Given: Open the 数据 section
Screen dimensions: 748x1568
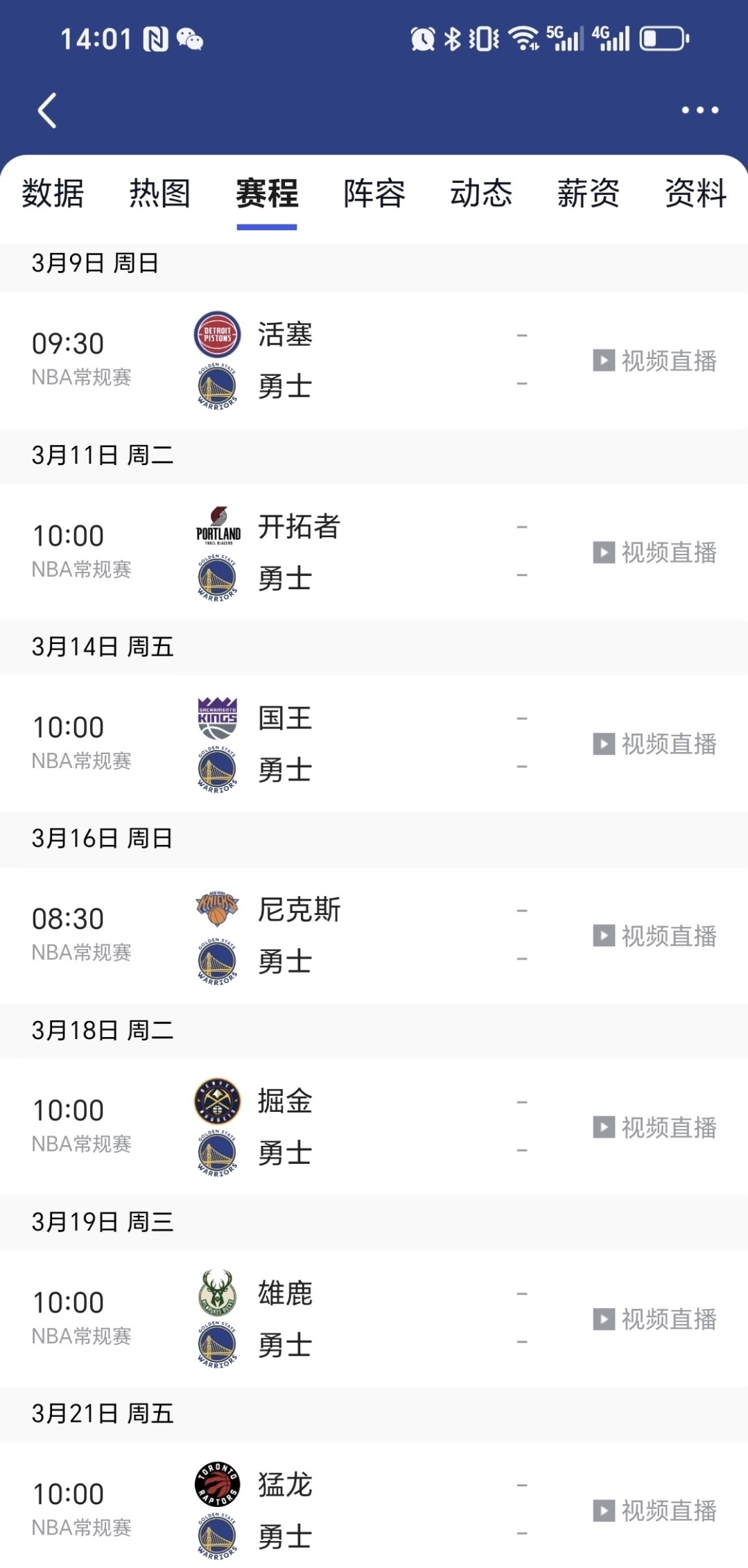Looking at the screenshot, I should coord(52,195).
